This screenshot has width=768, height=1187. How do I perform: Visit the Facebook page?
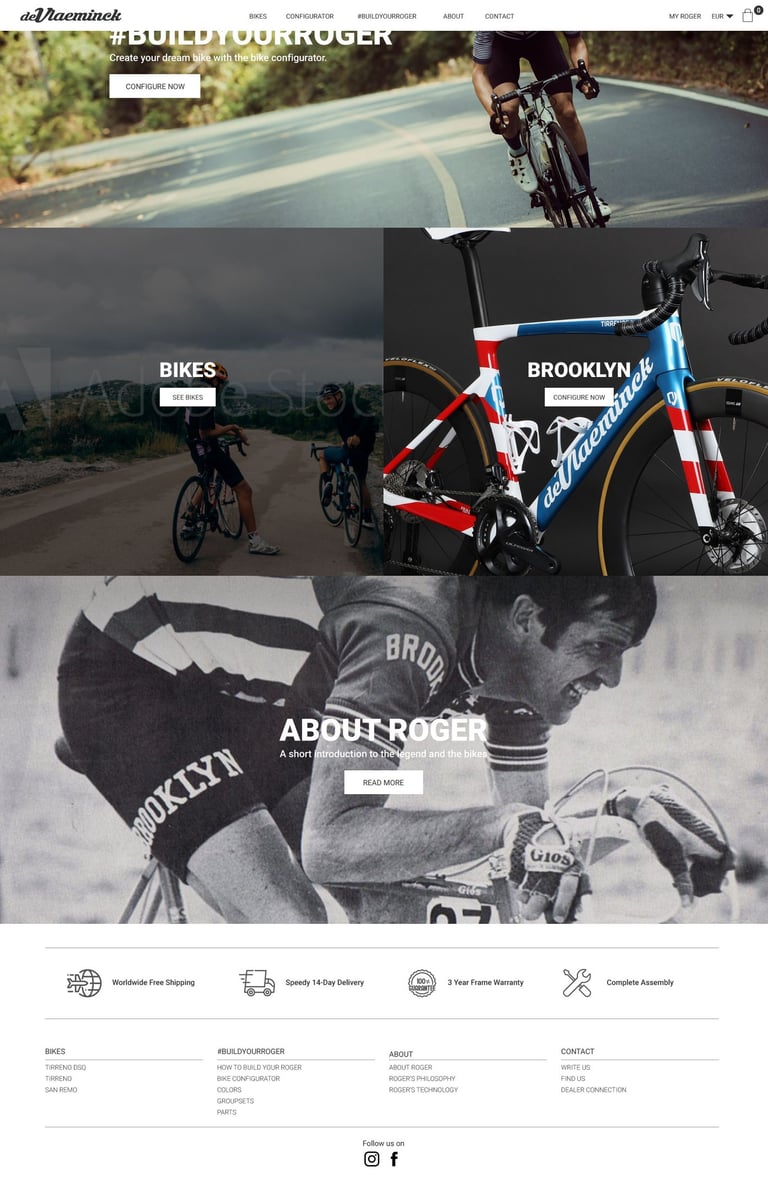coord(394,1159)
